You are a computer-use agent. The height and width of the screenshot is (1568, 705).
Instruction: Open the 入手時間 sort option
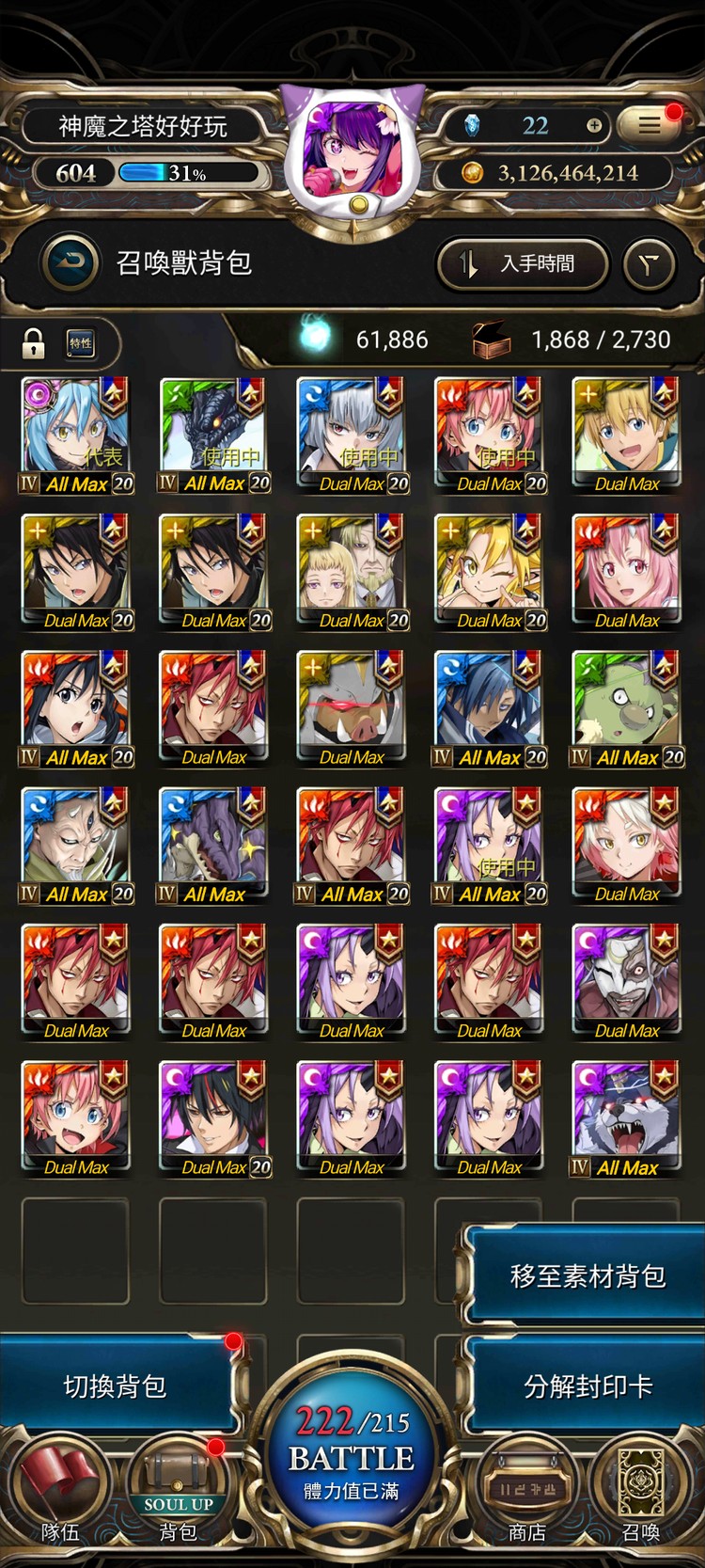523,264
